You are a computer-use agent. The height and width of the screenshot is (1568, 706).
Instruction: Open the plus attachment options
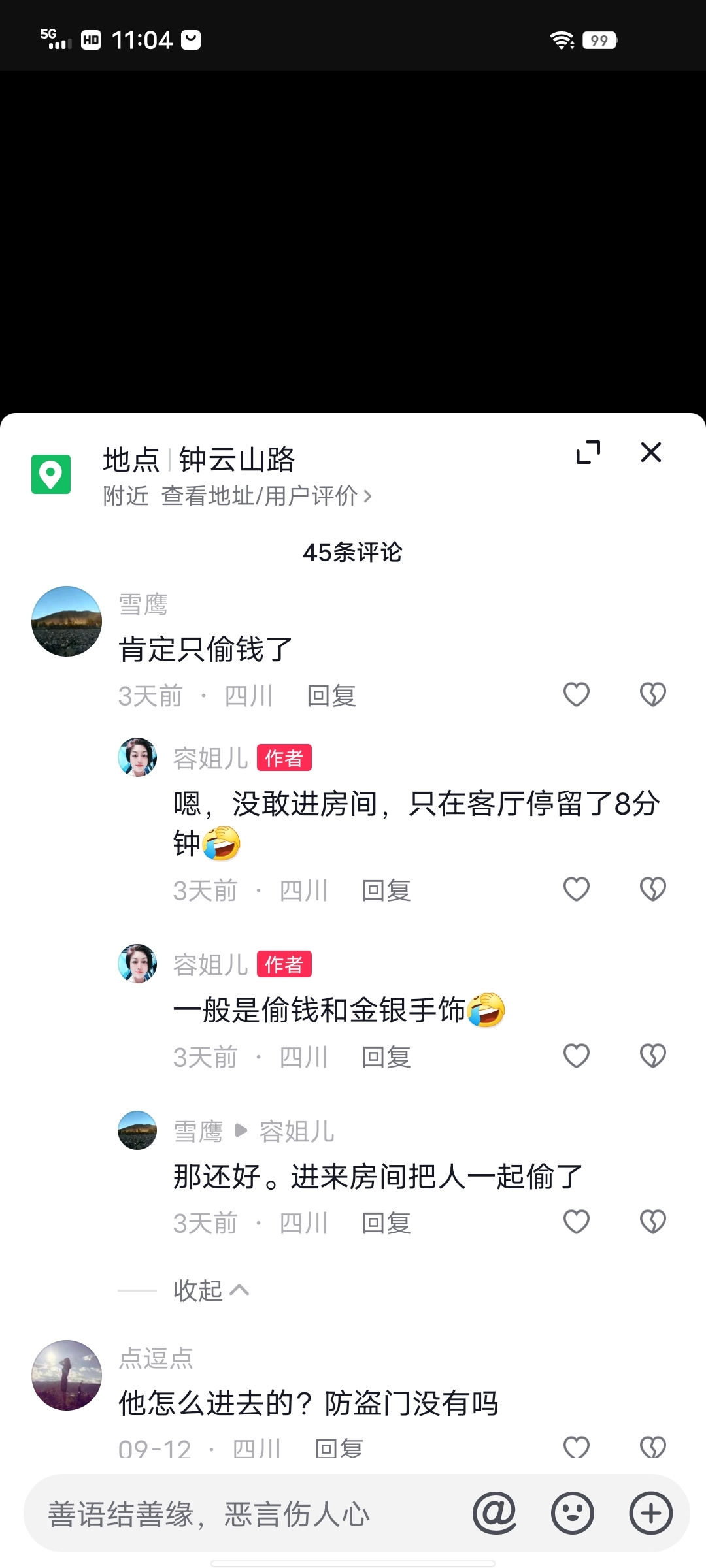(651, 1513)
